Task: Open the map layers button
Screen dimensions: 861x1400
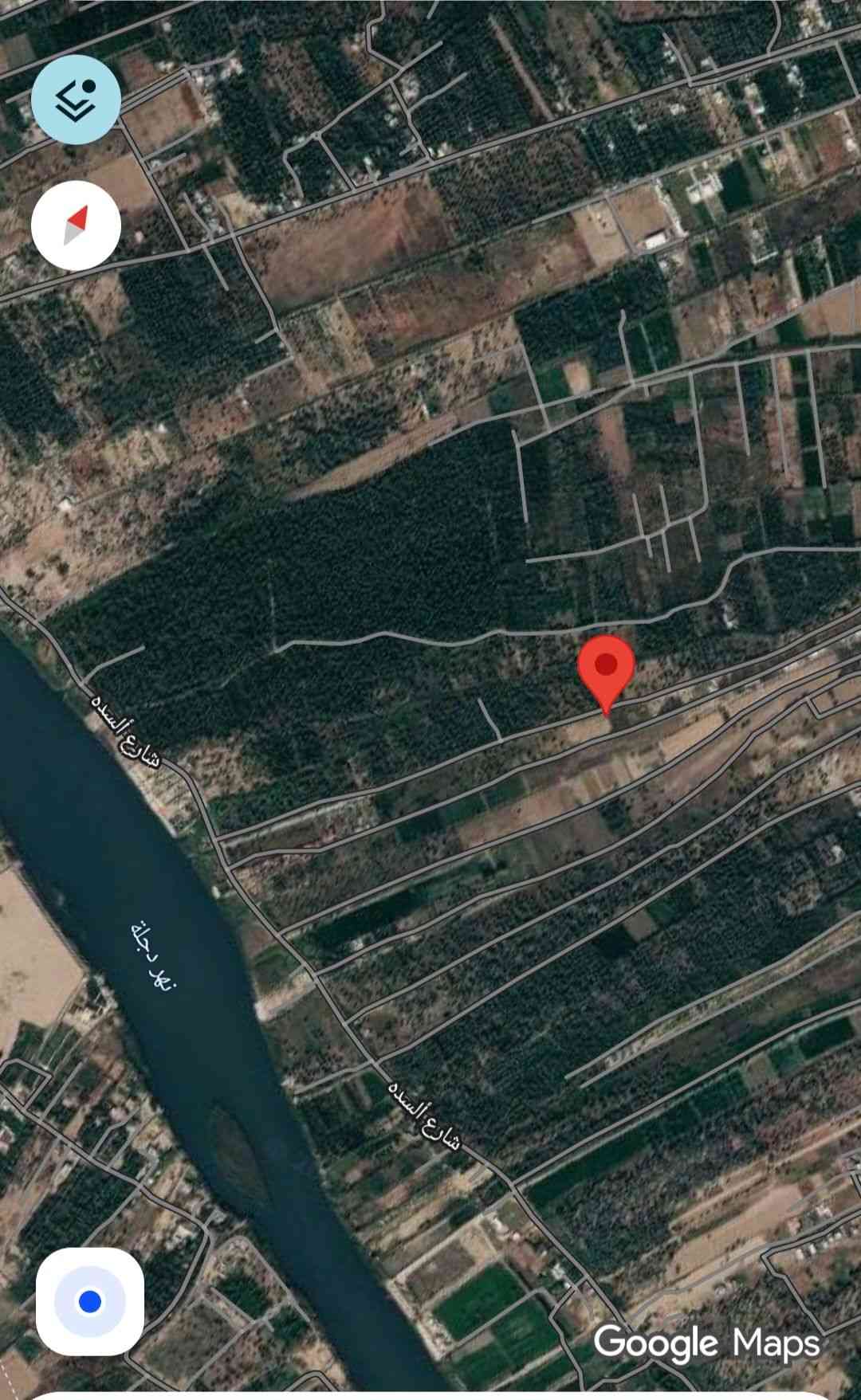Action: point(76,100)
